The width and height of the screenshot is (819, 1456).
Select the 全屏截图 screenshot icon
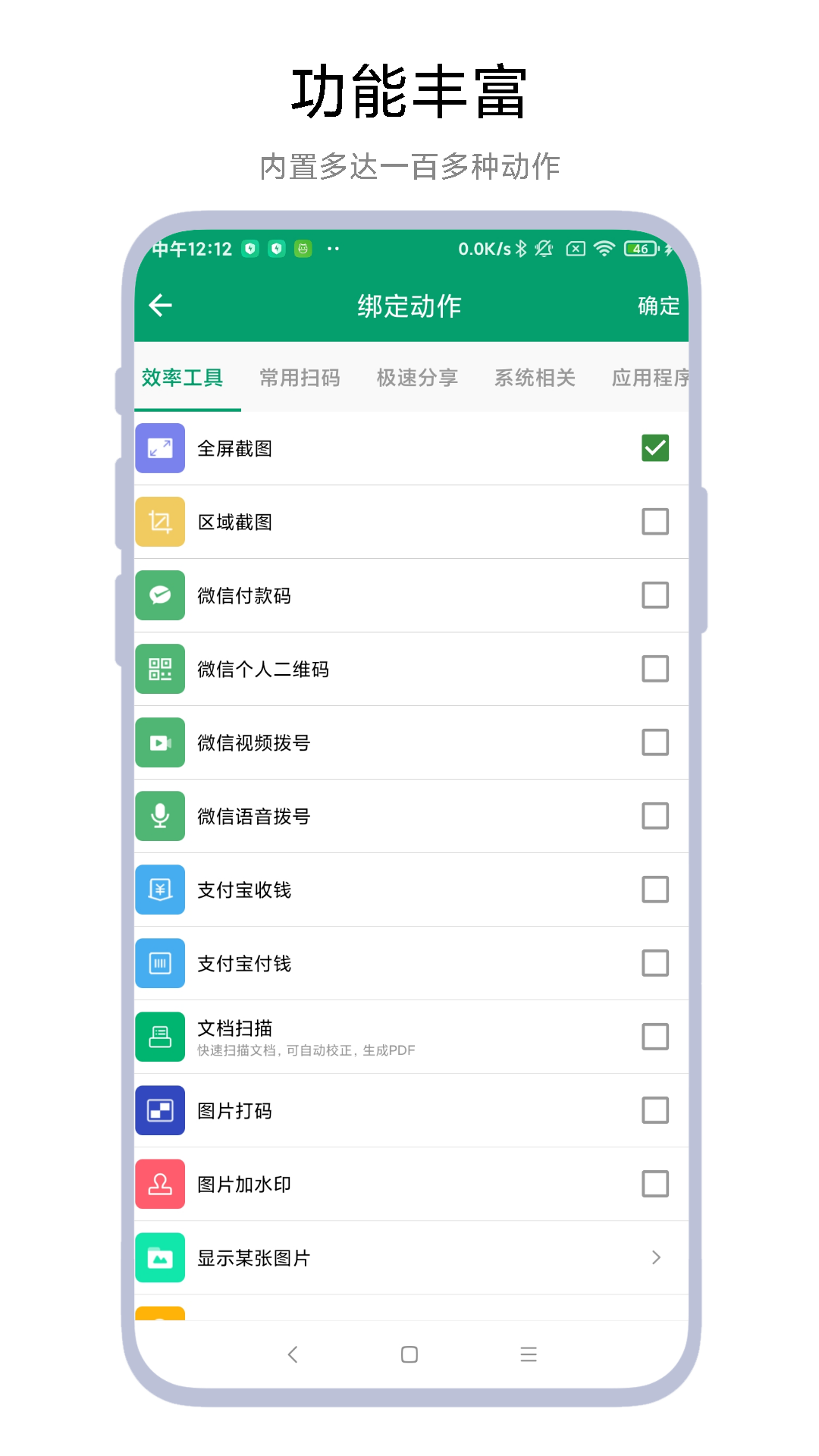159,448
